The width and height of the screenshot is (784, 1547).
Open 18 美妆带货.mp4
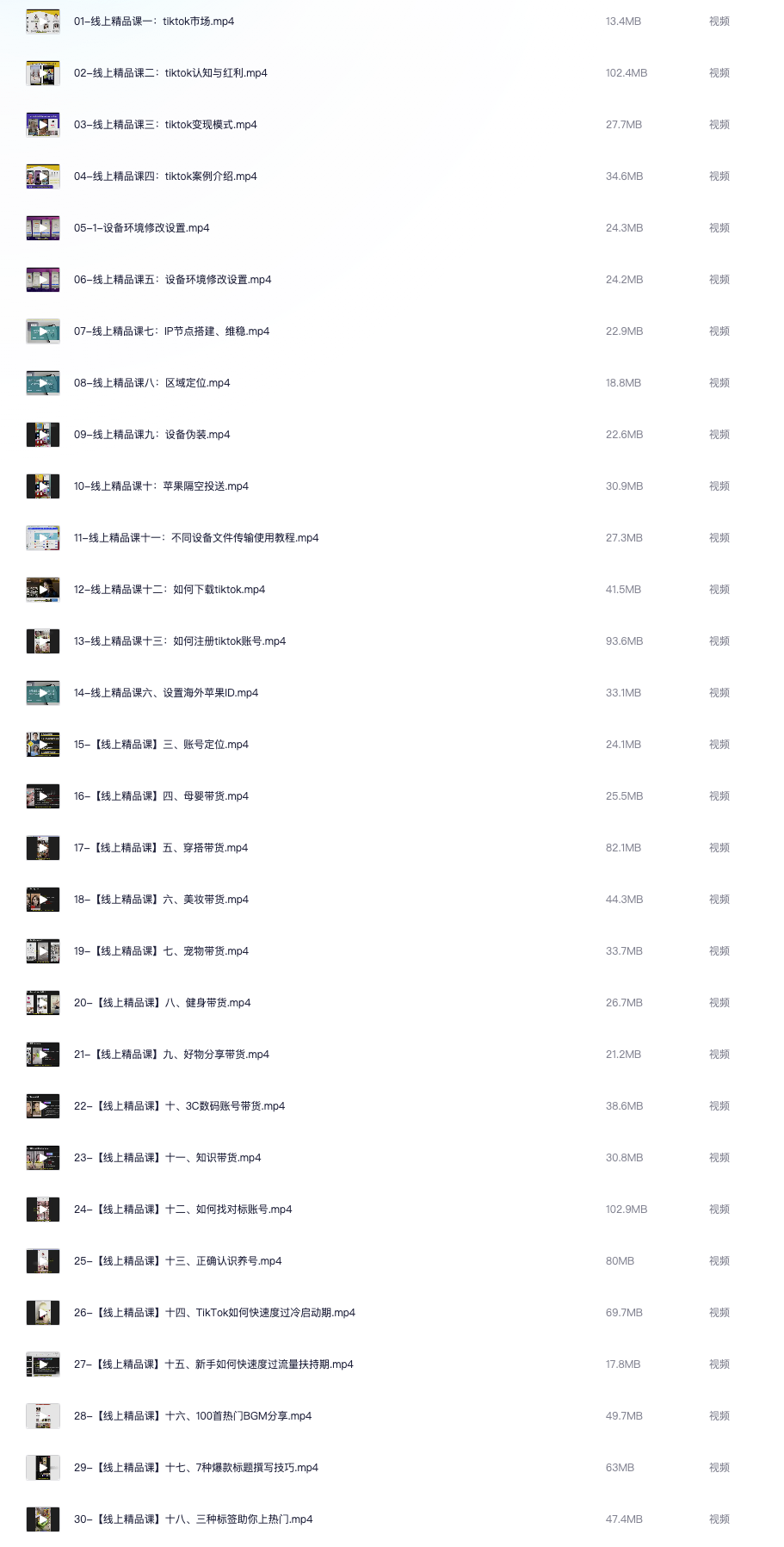[x=161, y=900]
